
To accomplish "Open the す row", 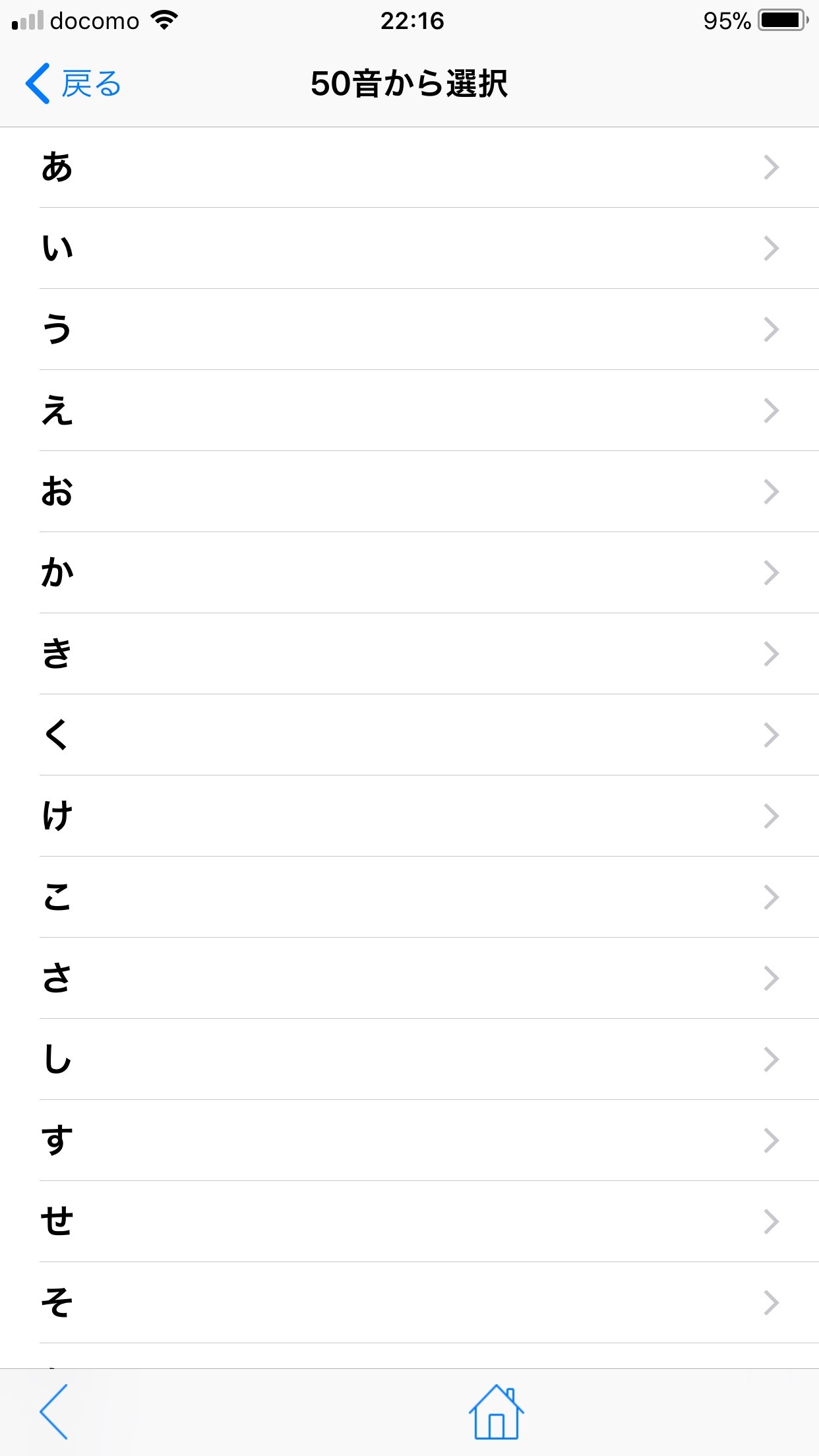I will (x=409, y=1140).
